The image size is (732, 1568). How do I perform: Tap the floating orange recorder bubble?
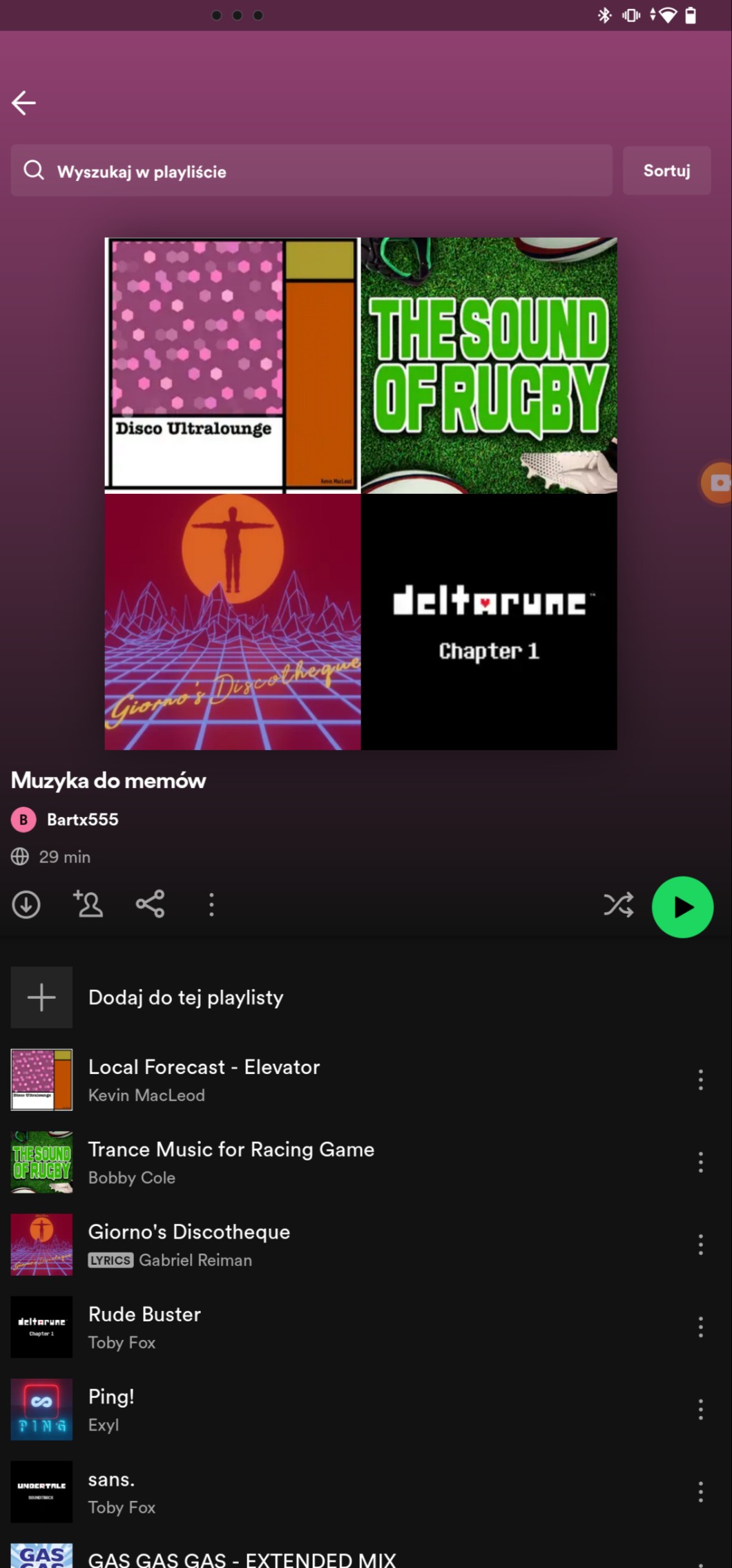(718, 482)
